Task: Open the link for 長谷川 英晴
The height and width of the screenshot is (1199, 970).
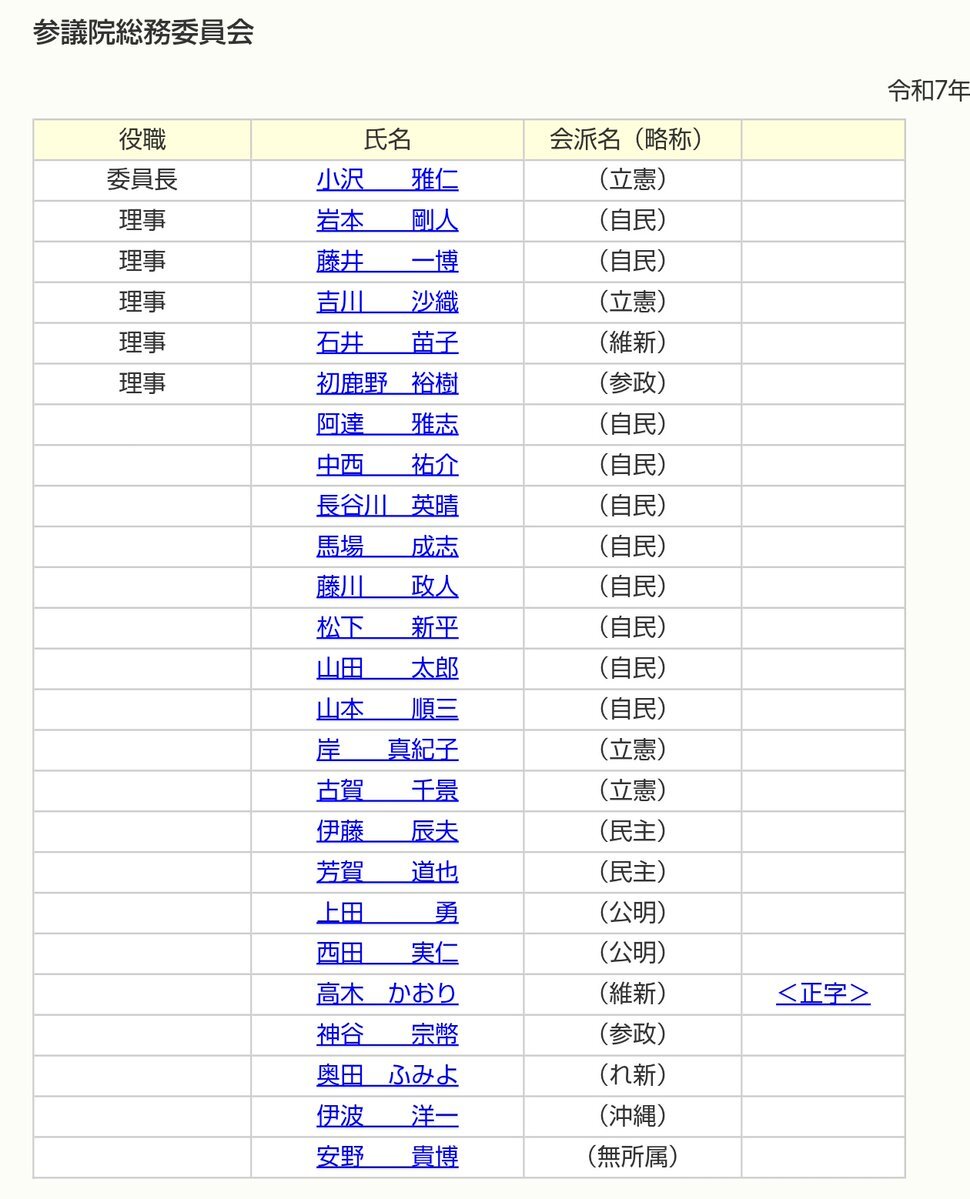Action: (387, 506)
